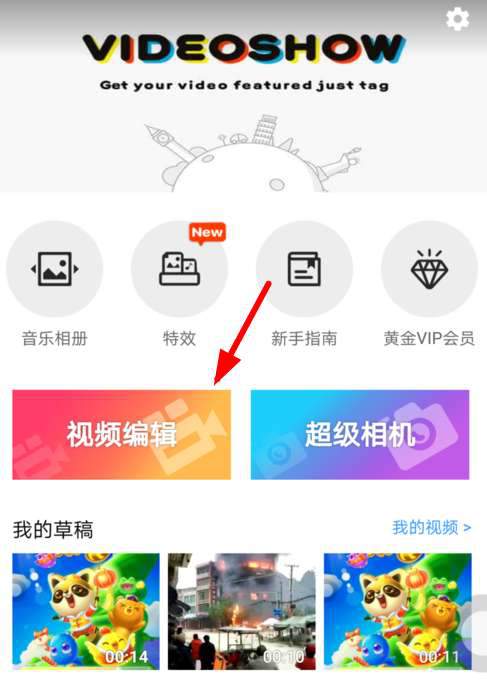Tap the VideoShow featured banner

point(244,96)
